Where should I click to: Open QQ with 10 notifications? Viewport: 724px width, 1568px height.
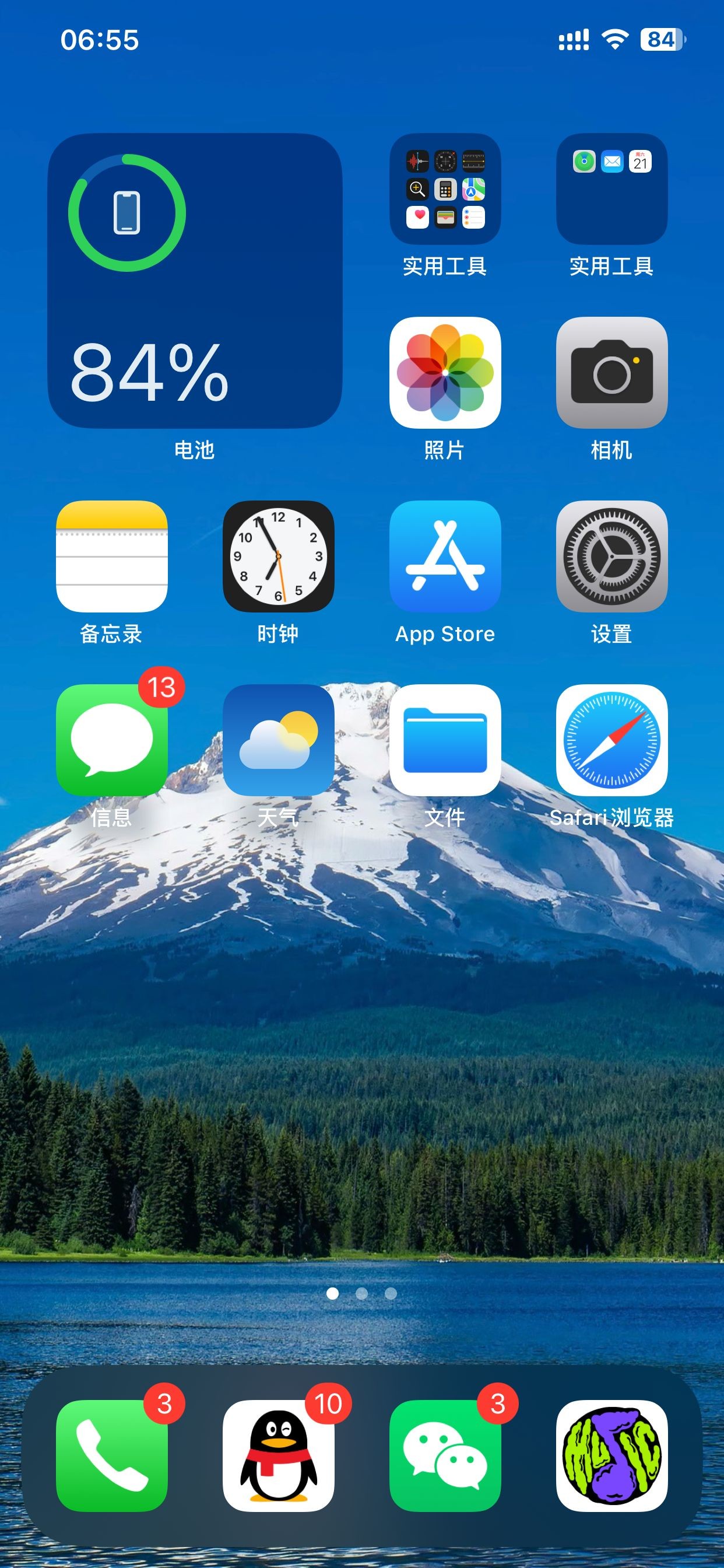point(278,1456)
